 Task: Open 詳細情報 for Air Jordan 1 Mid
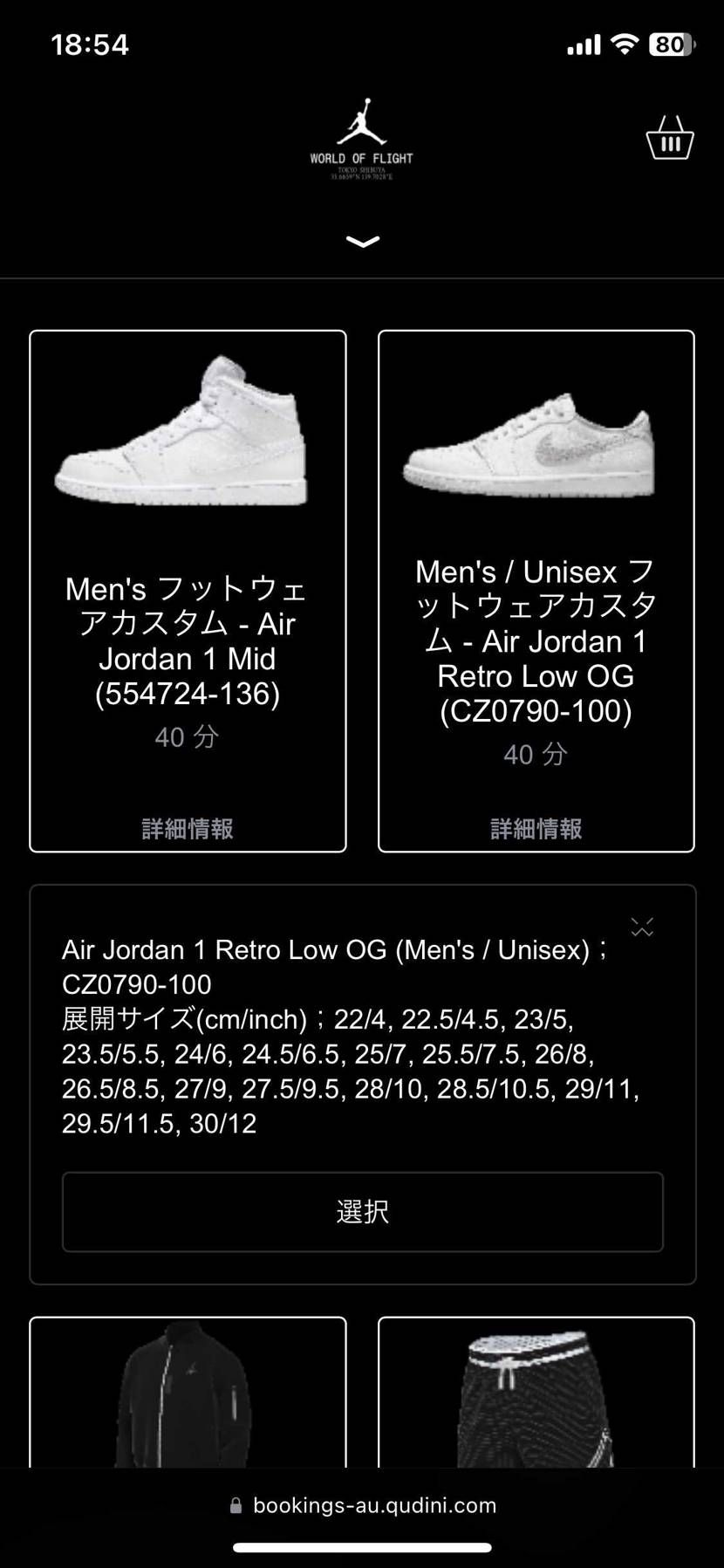(187, 830)
